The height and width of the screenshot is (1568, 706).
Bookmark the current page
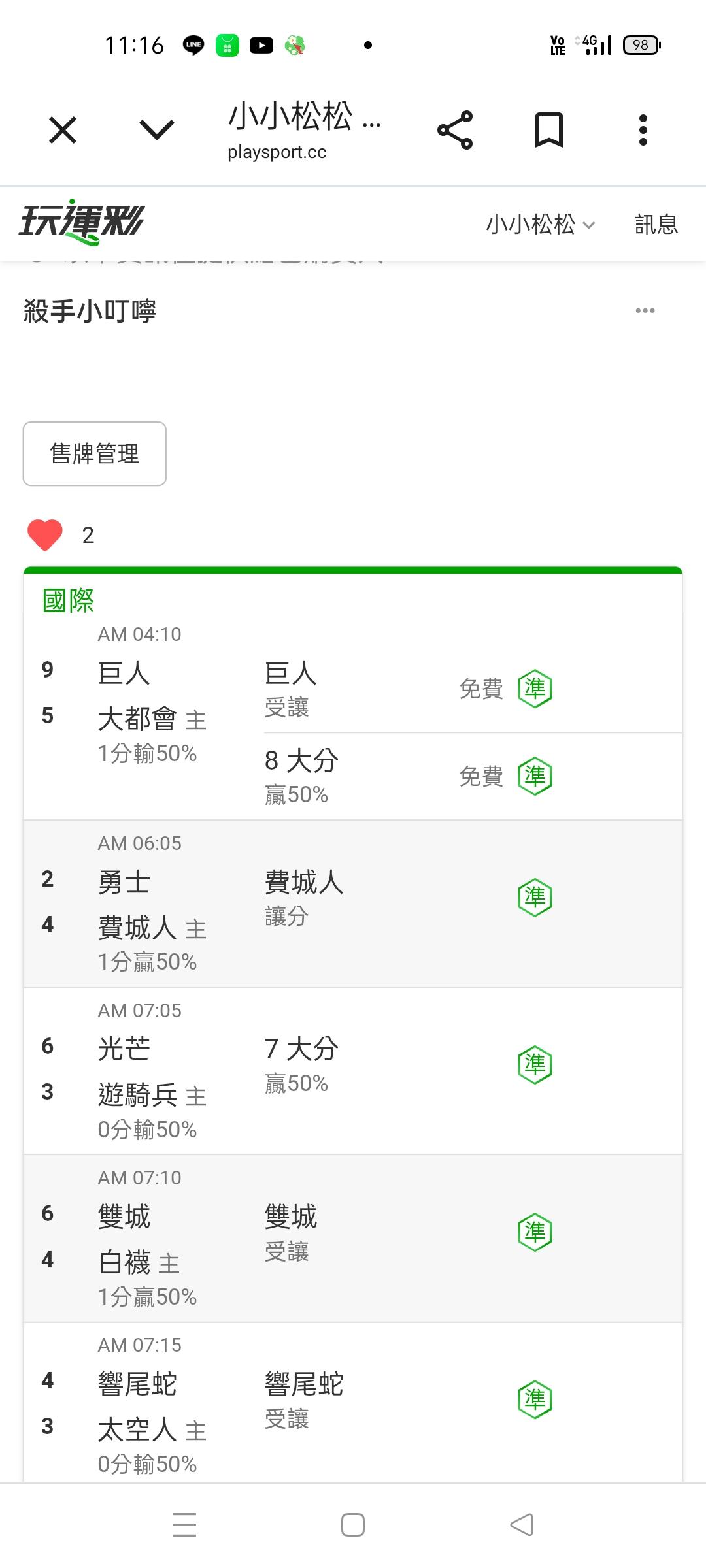pyautogui.click(x=549, y=129)
